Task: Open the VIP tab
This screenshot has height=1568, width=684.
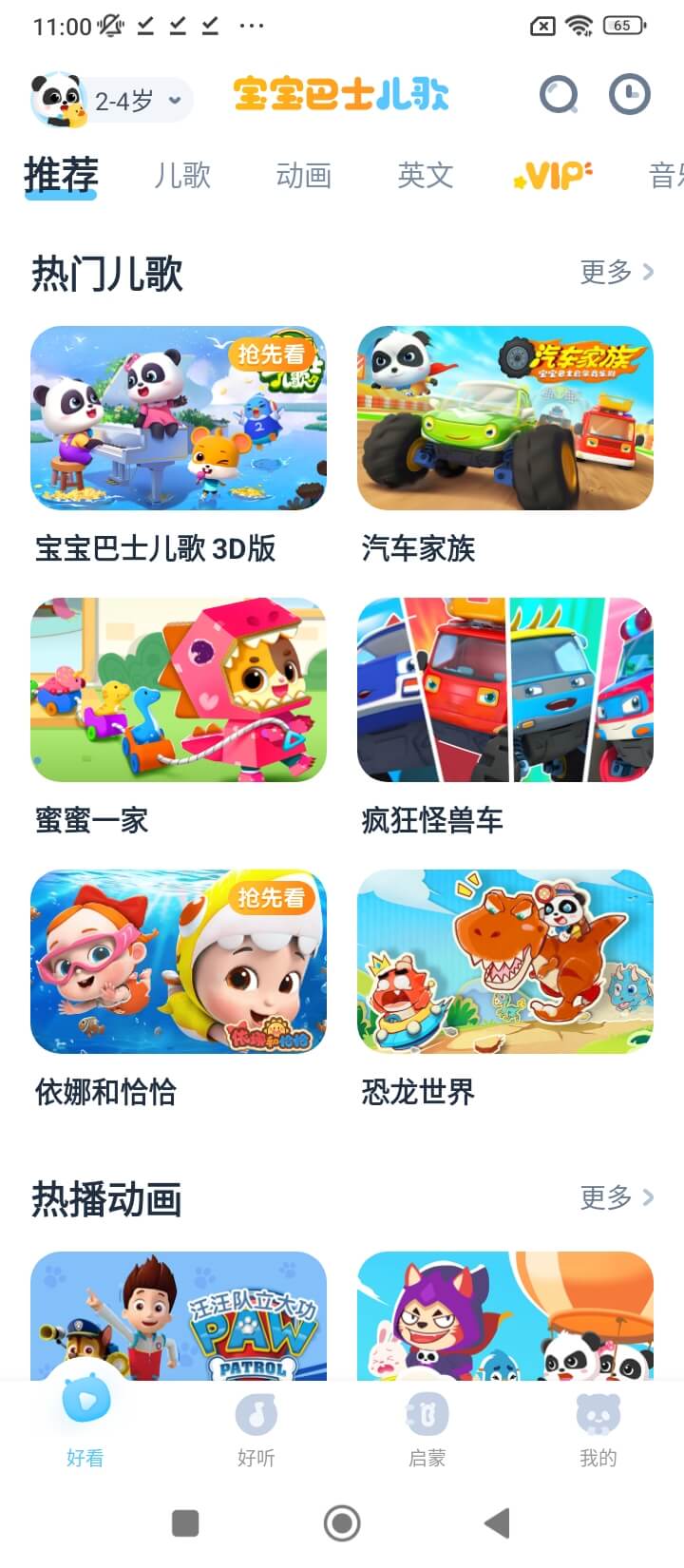Action: pyautogui.click(x=552, y=175)
